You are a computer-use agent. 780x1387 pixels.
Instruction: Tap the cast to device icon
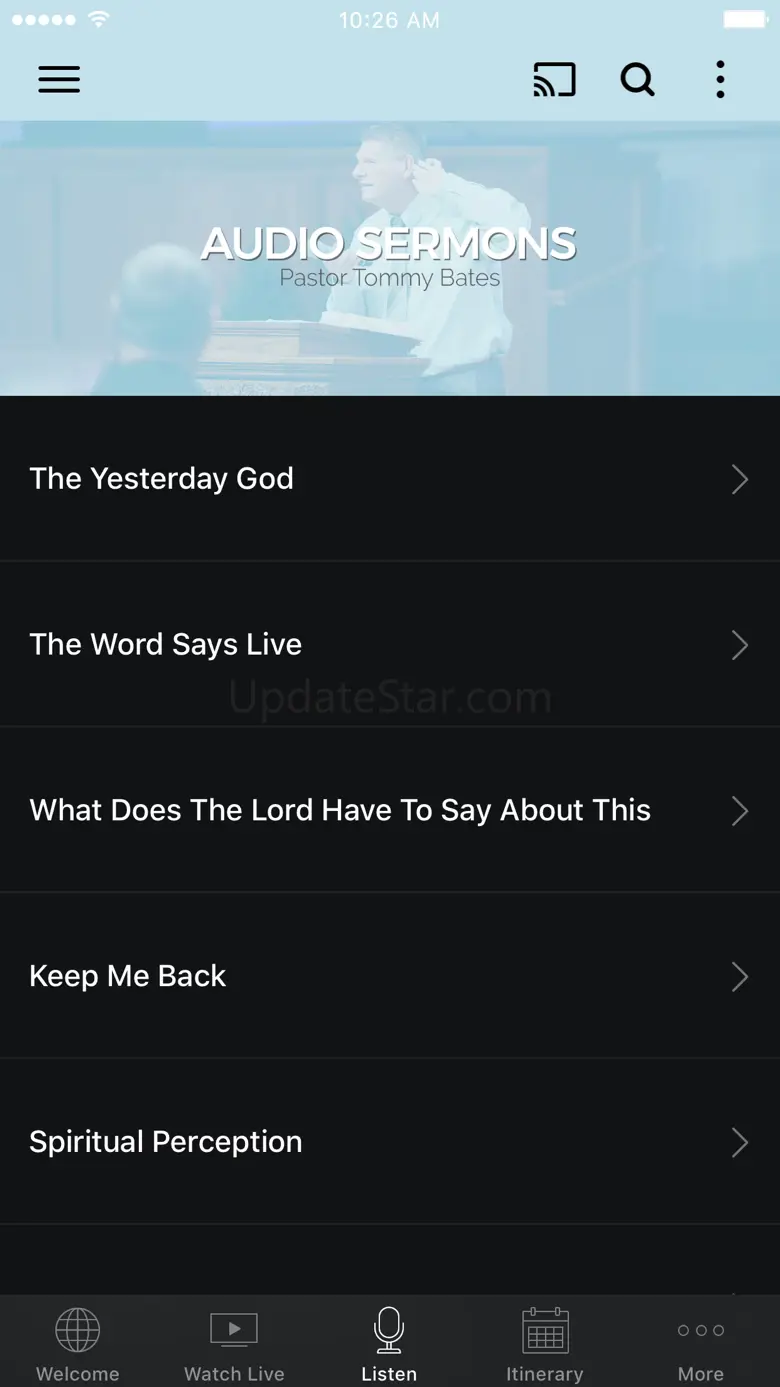554,80
